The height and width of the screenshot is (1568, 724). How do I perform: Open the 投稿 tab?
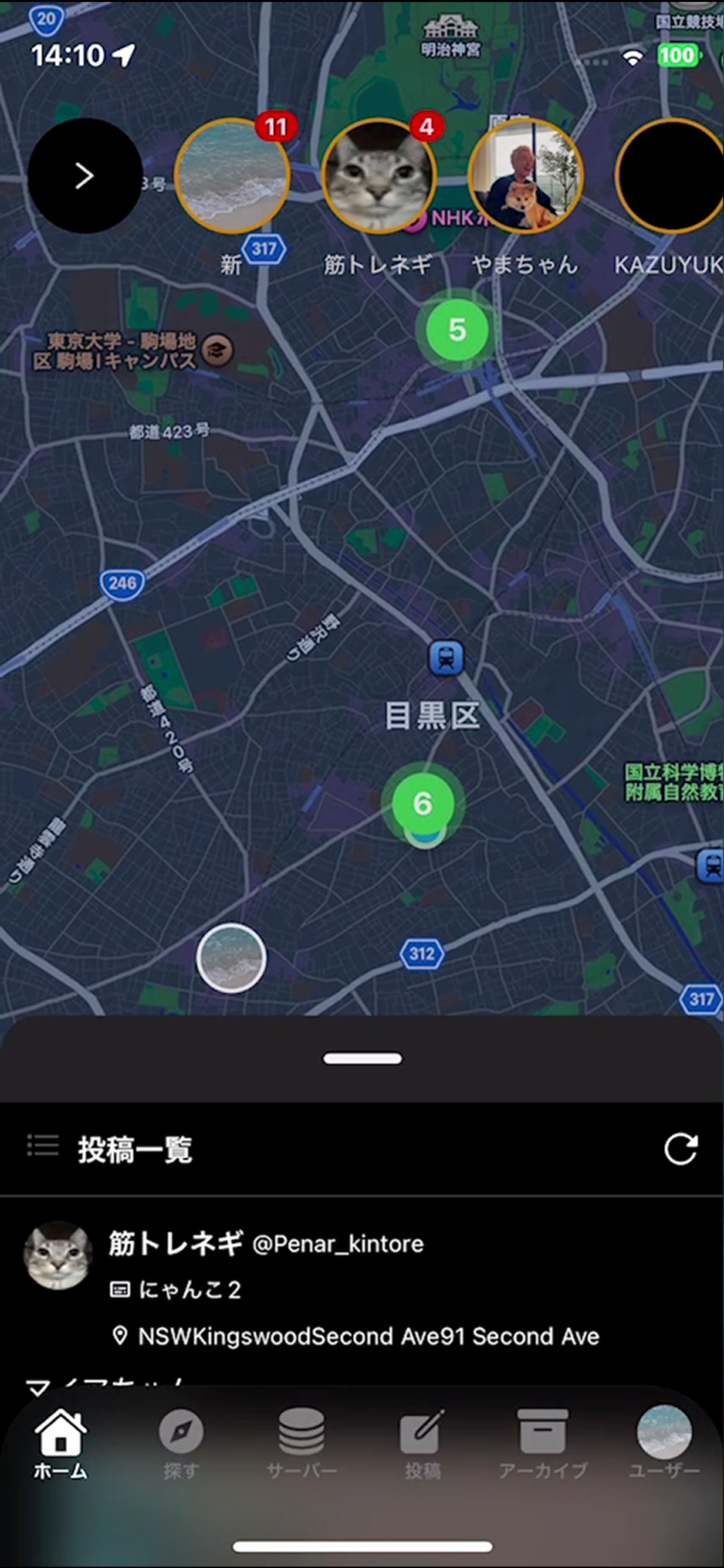tap(422, 1444)
